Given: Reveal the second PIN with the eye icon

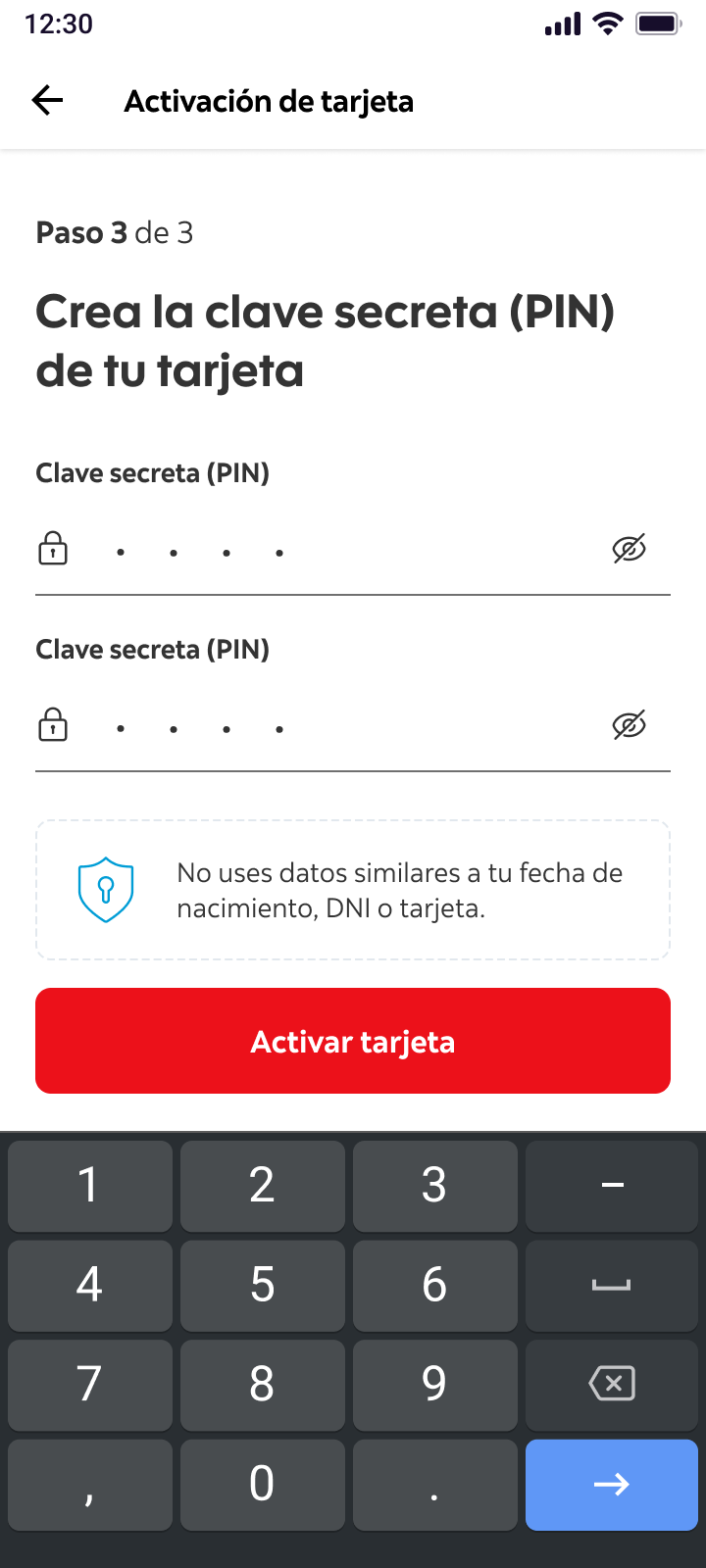Looking at the screenshot, I should (x=629, y=725).
